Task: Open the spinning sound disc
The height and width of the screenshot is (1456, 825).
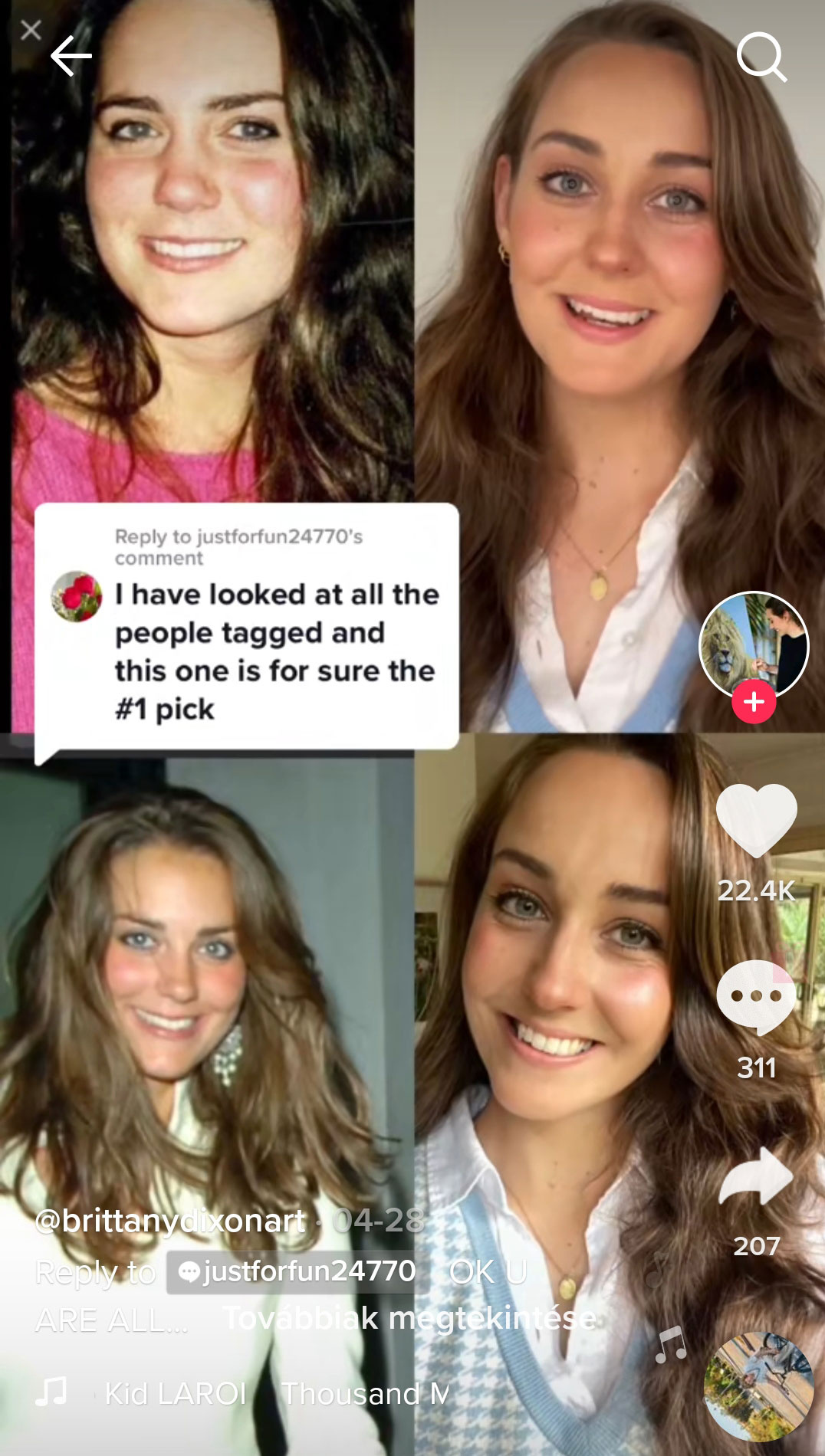Action: (758, 1387)
